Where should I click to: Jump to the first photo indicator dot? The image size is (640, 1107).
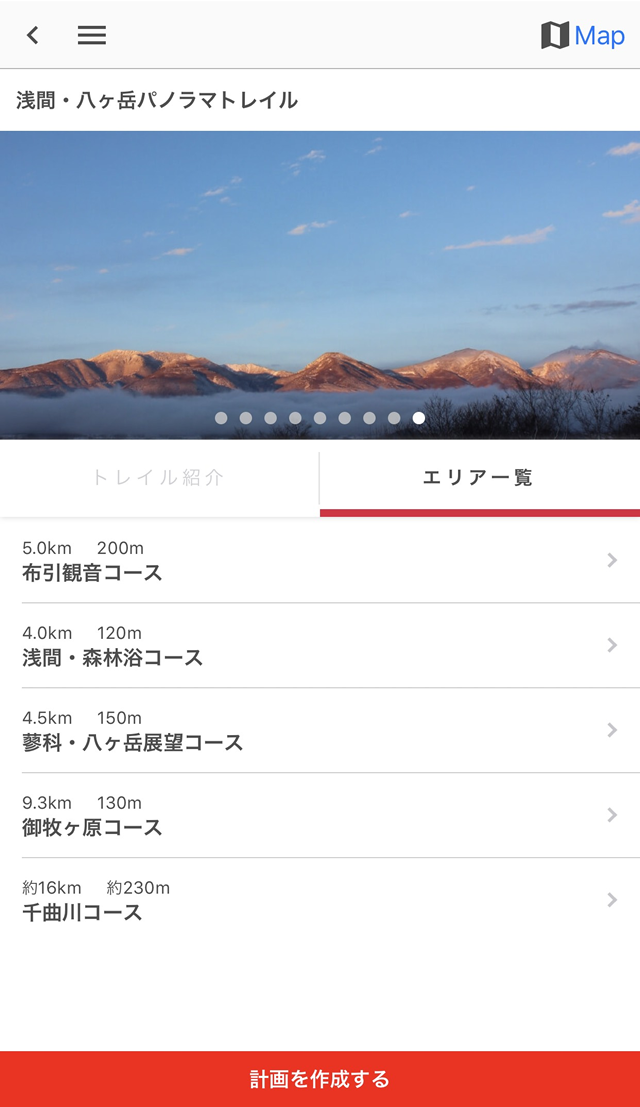pyautogui.click(x=221, y=418)
